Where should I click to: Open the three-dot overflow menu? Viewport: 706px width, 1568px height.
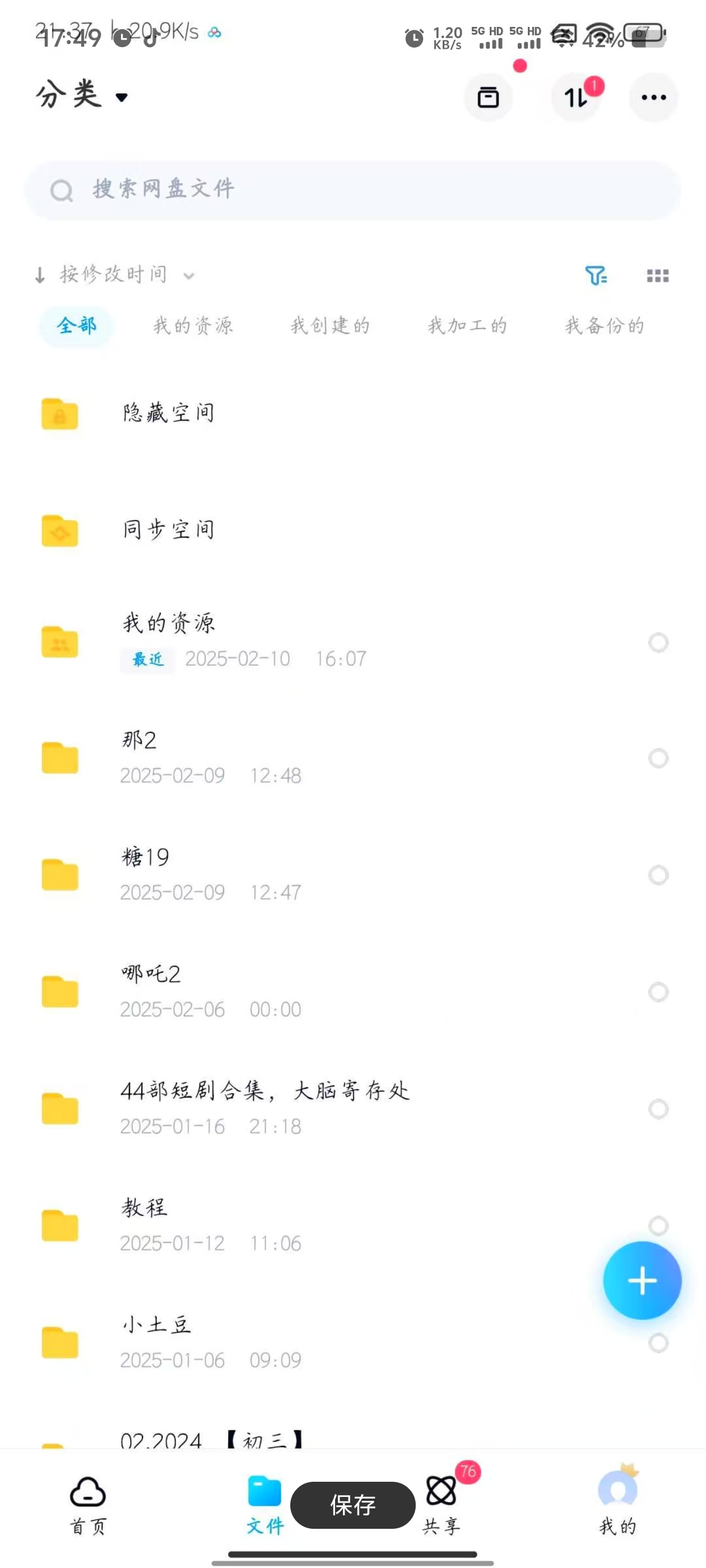point(653,97)
